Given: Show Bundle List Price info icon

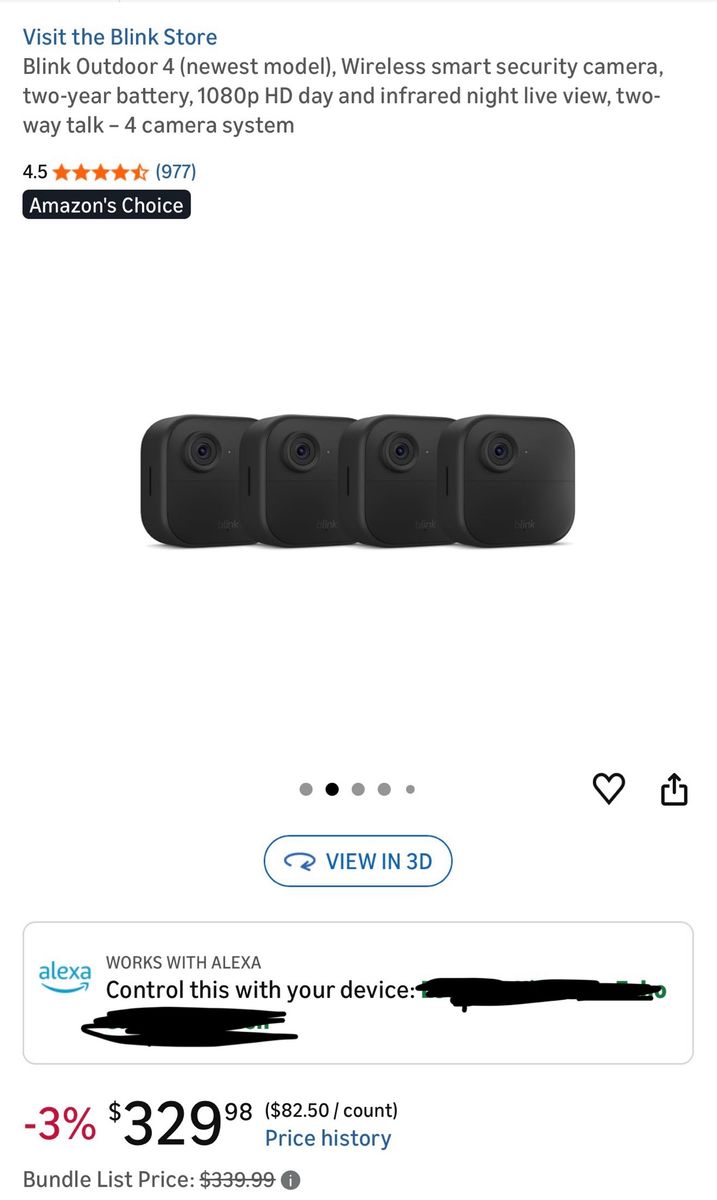Looking at the screenshot, I should pos(290,1180).
